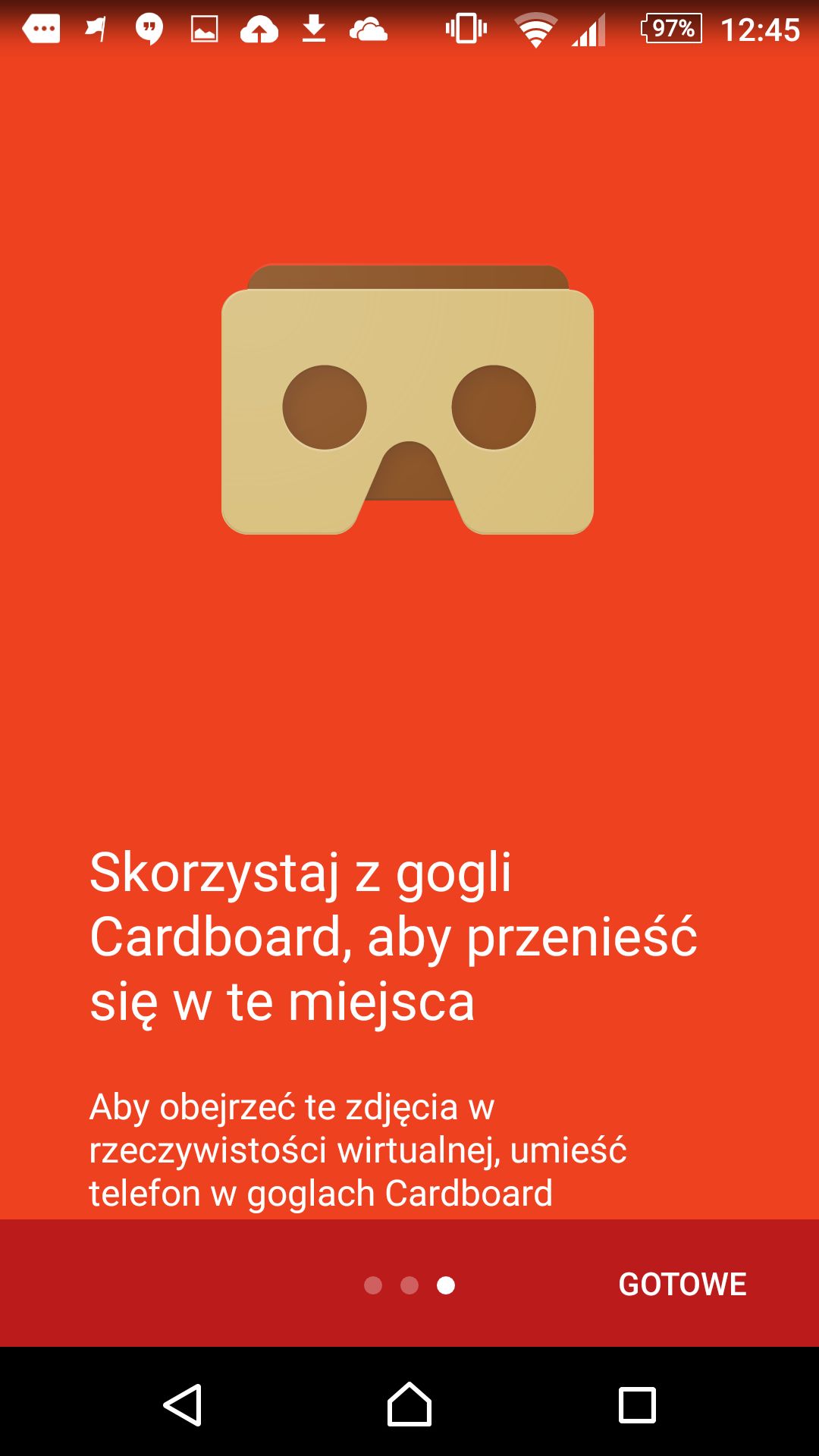819x1456 pixels.
Task: Open the recent apps overview
Action: [x=637, y=1405]
